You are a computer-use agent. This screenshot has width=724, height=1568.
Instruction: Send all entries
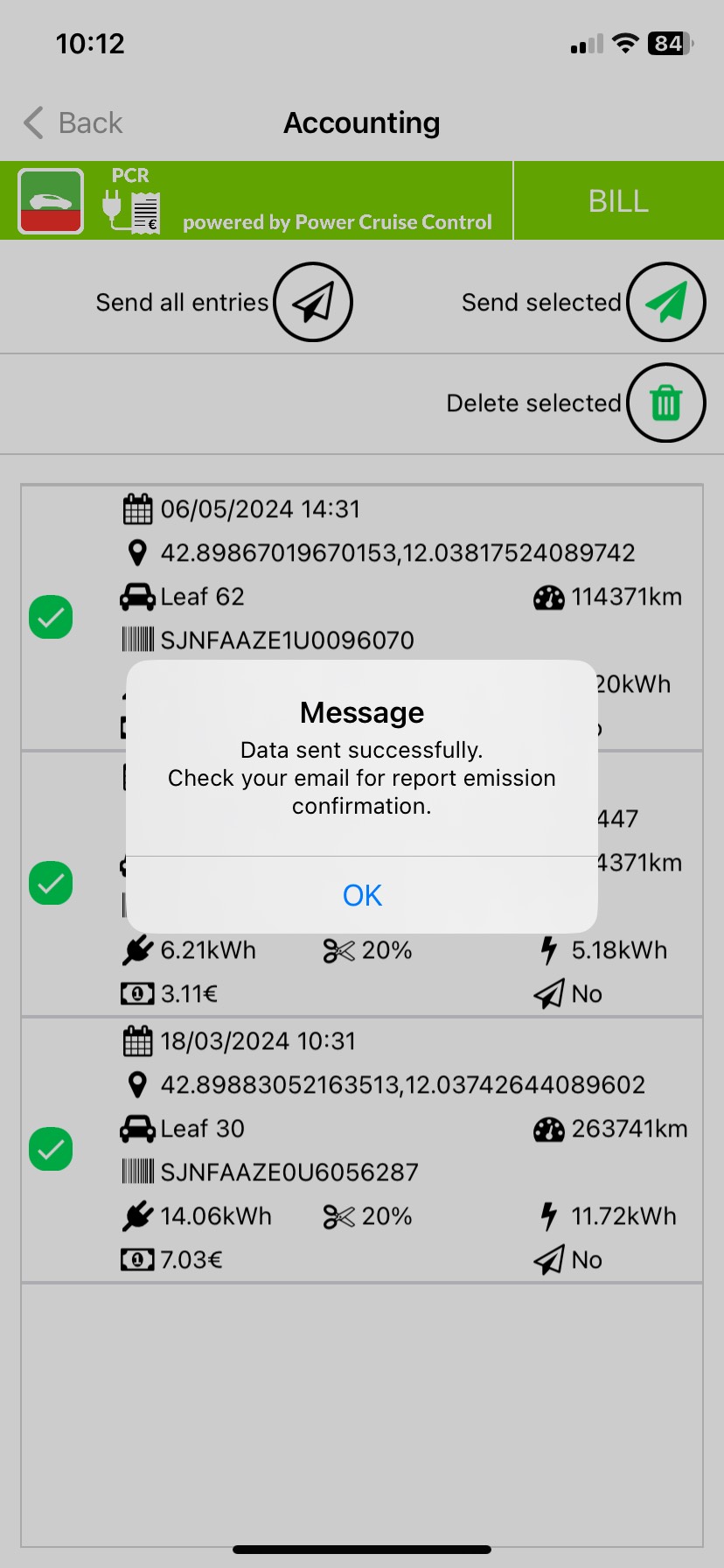coord(312,303)
